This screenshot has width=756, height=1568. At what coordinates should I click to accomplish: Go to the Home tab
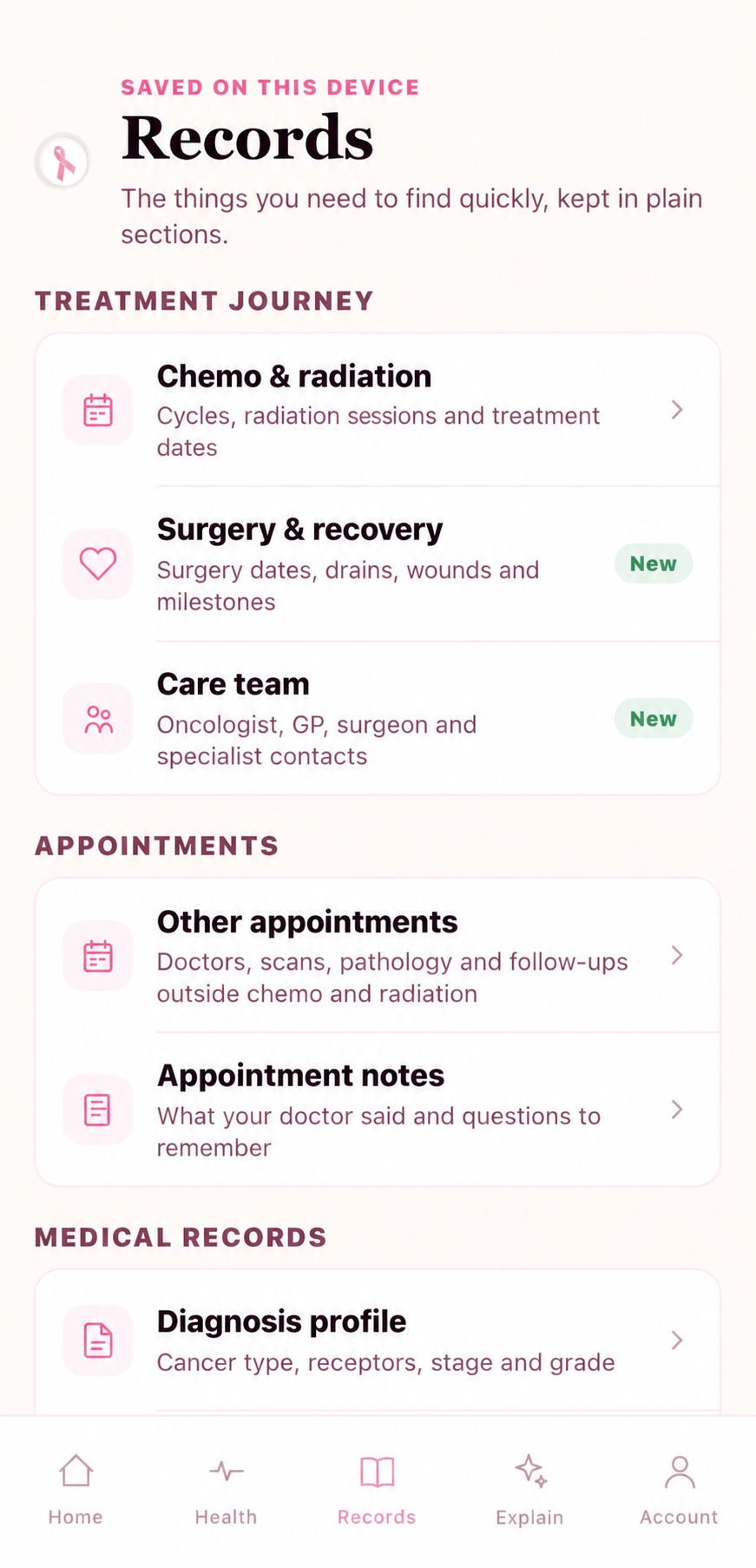(76, 1490)
